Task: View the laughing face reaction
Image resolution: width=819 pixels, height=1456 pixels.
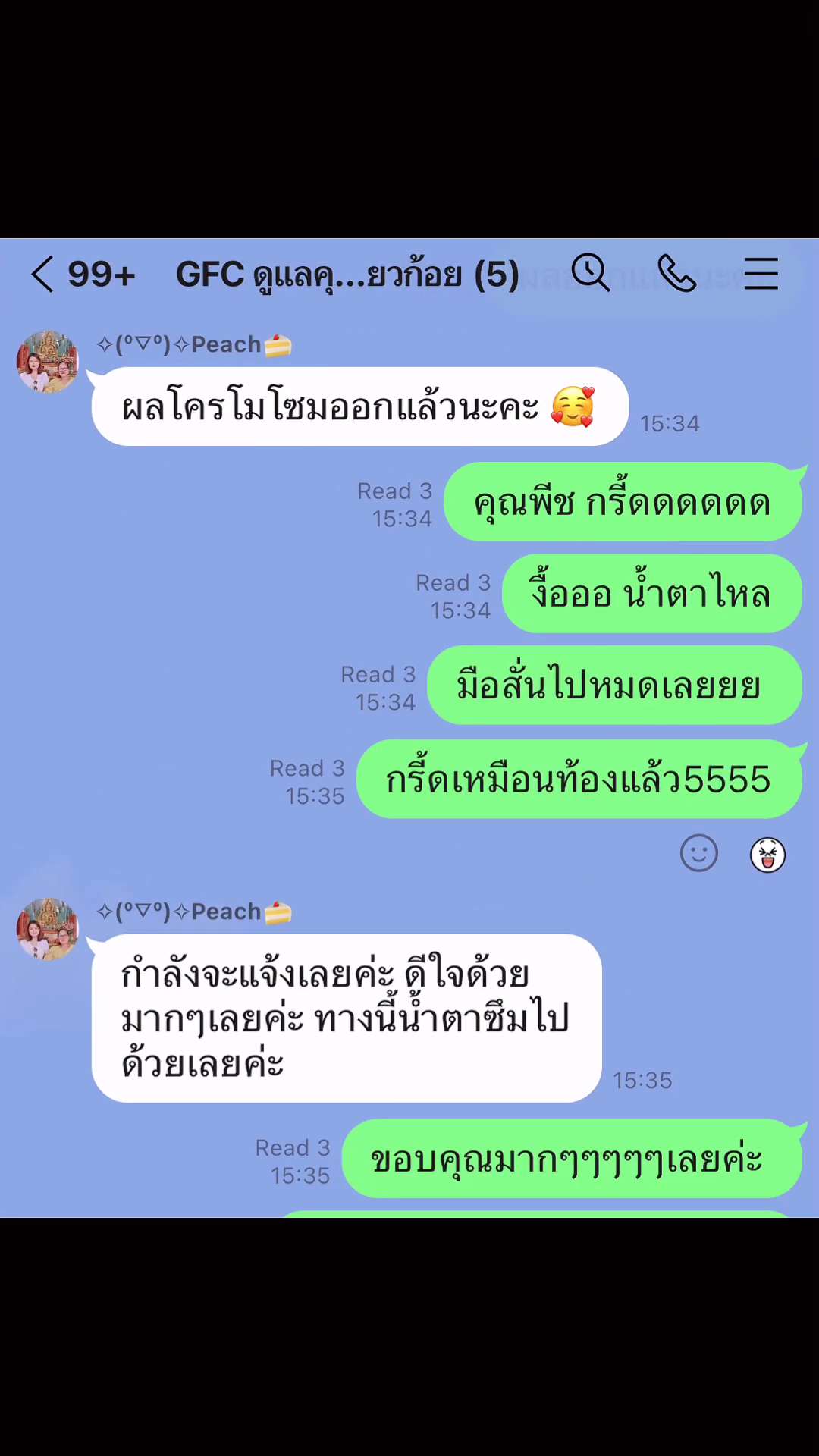Action: pos(767,855)
